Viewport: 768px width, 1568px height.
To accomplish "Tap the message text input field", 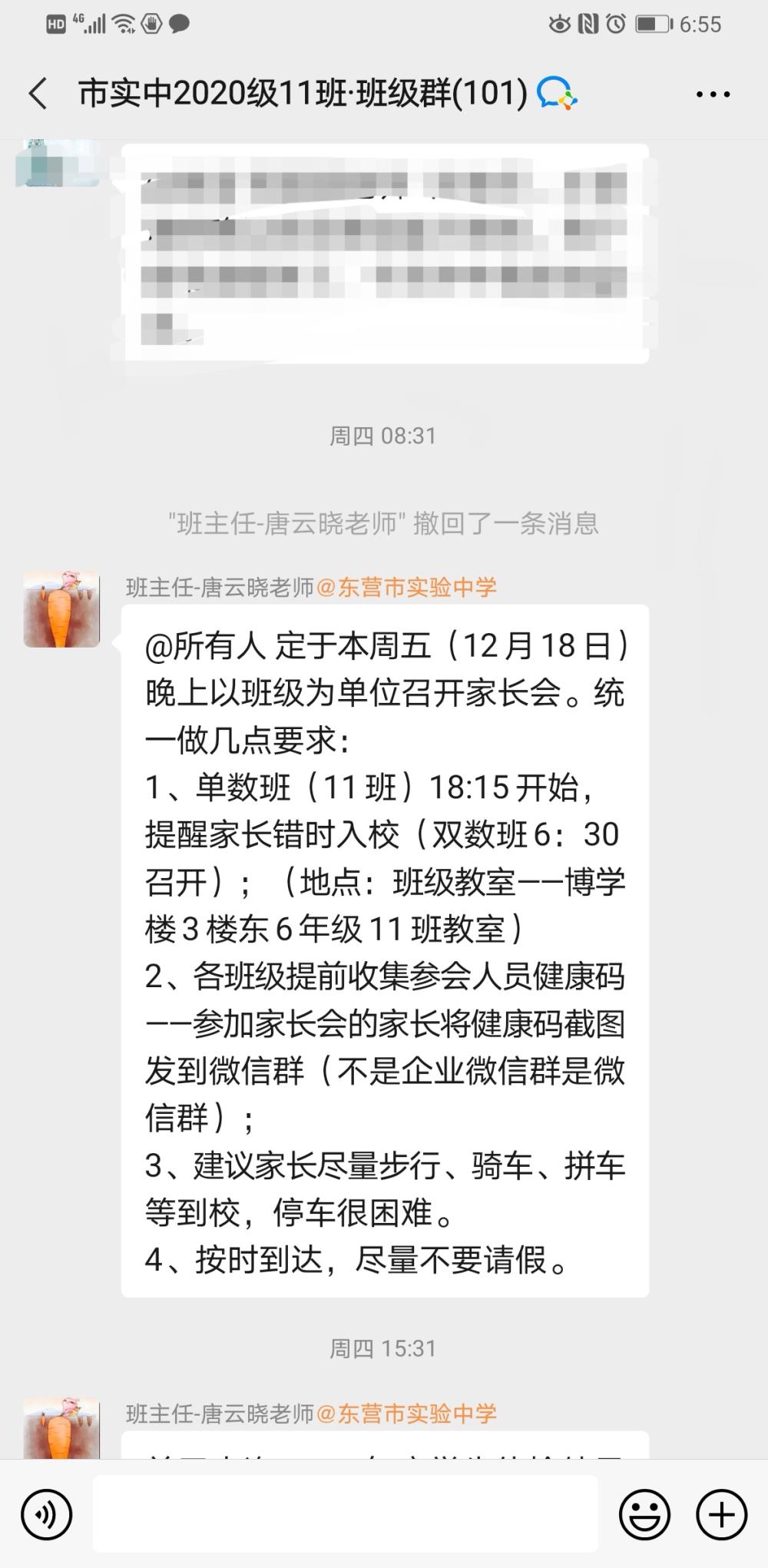I will (x=346, y=1513).
